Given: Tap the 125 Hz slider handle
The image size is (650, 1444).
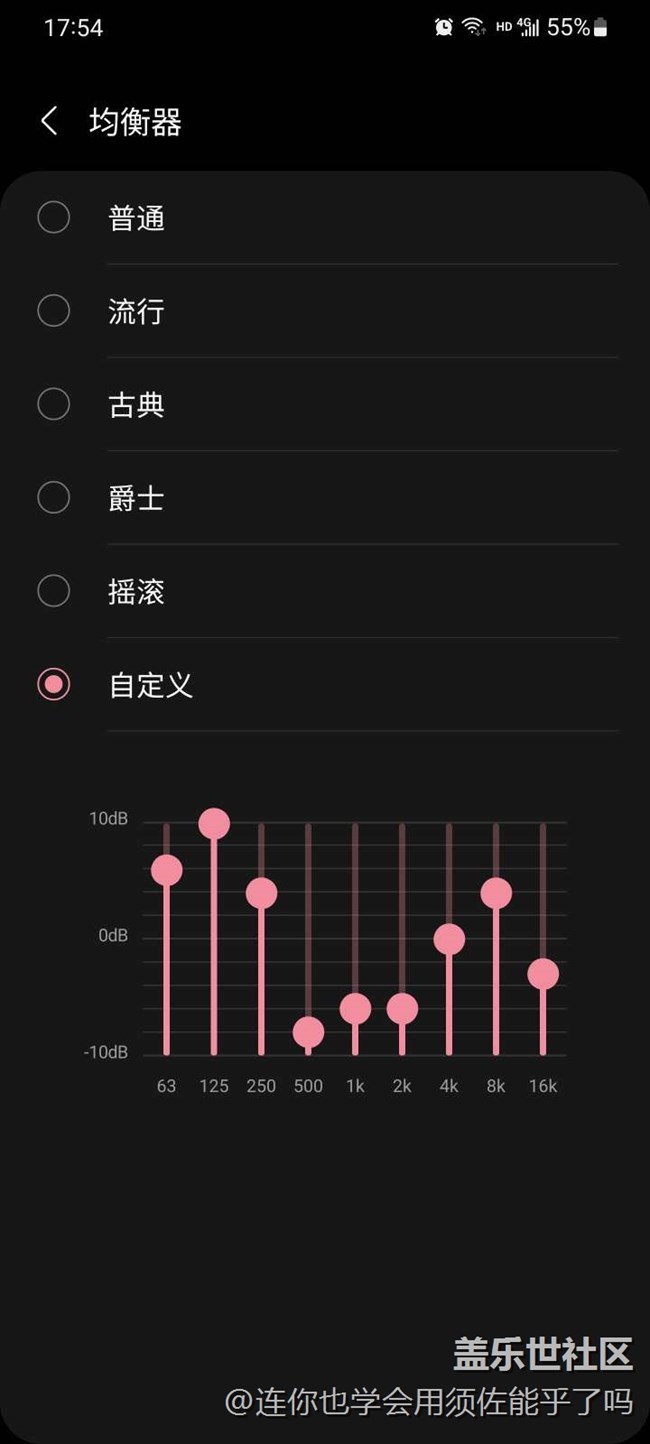Looking at the screenshot, I should [214, 824].
